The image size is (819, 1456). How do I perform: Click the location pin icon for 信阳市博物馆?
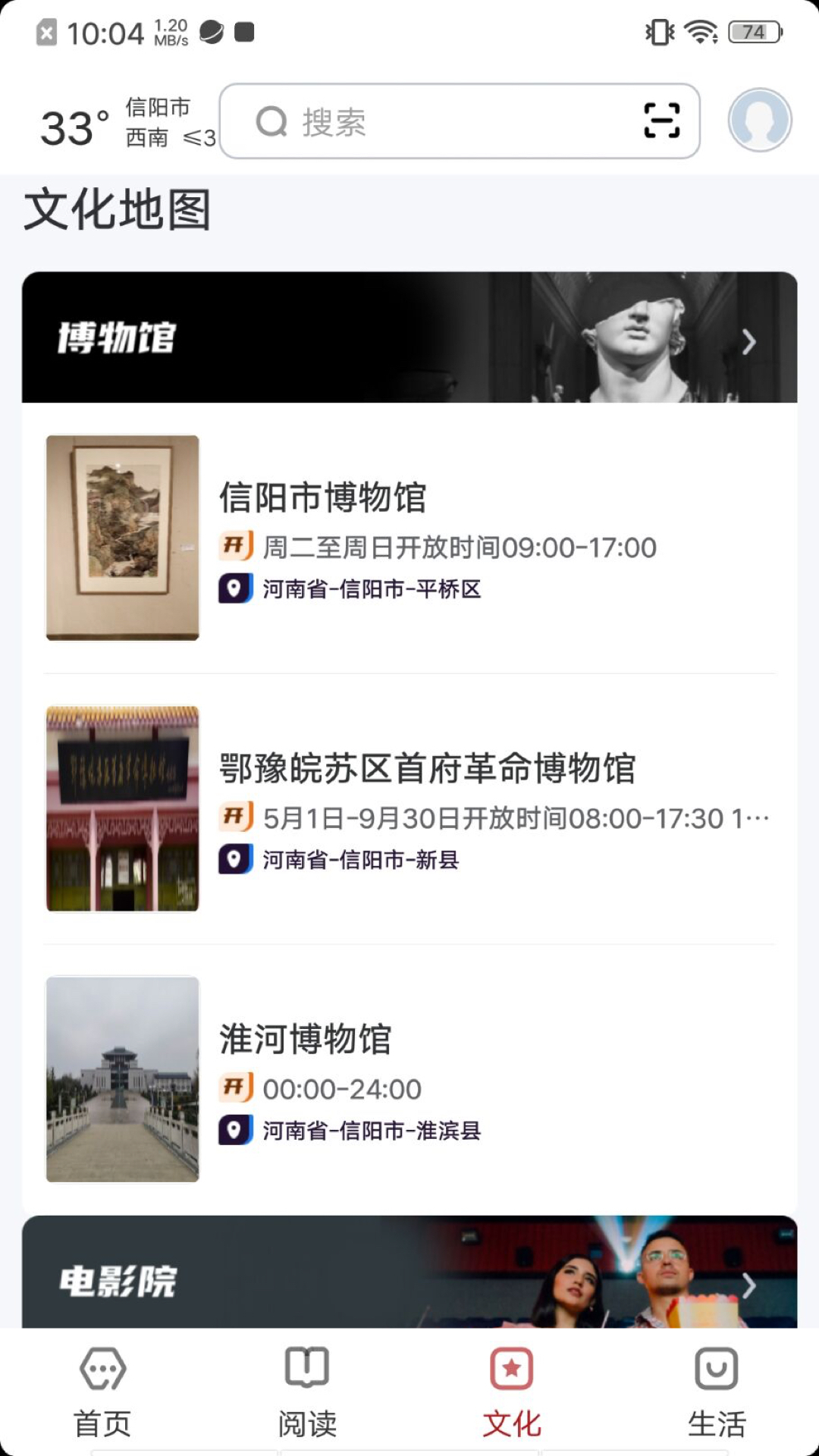234,588
